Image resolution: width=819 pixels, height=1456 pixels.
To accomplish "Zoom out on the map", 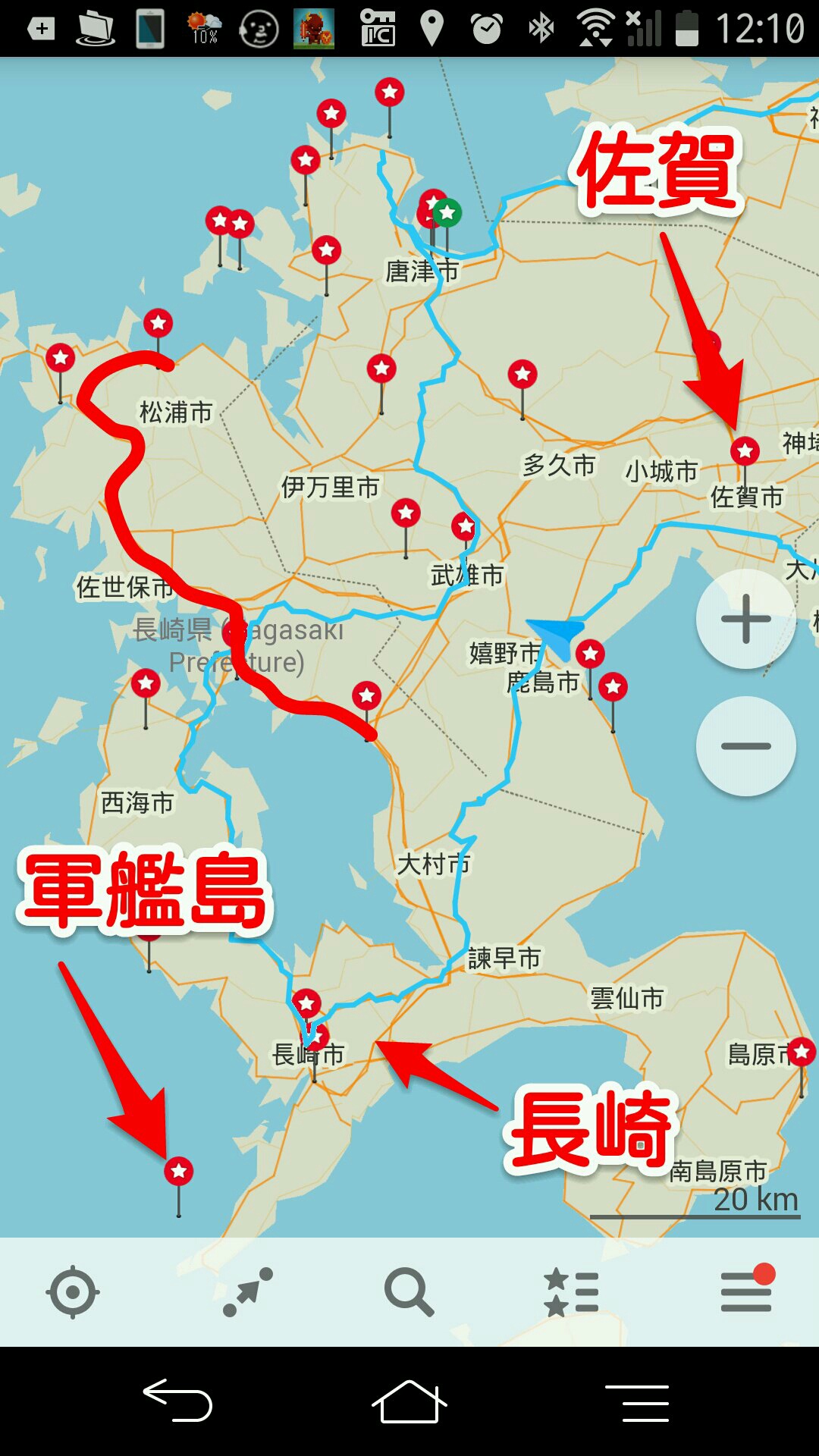I will pyautogui.click(x=746, y=746).
